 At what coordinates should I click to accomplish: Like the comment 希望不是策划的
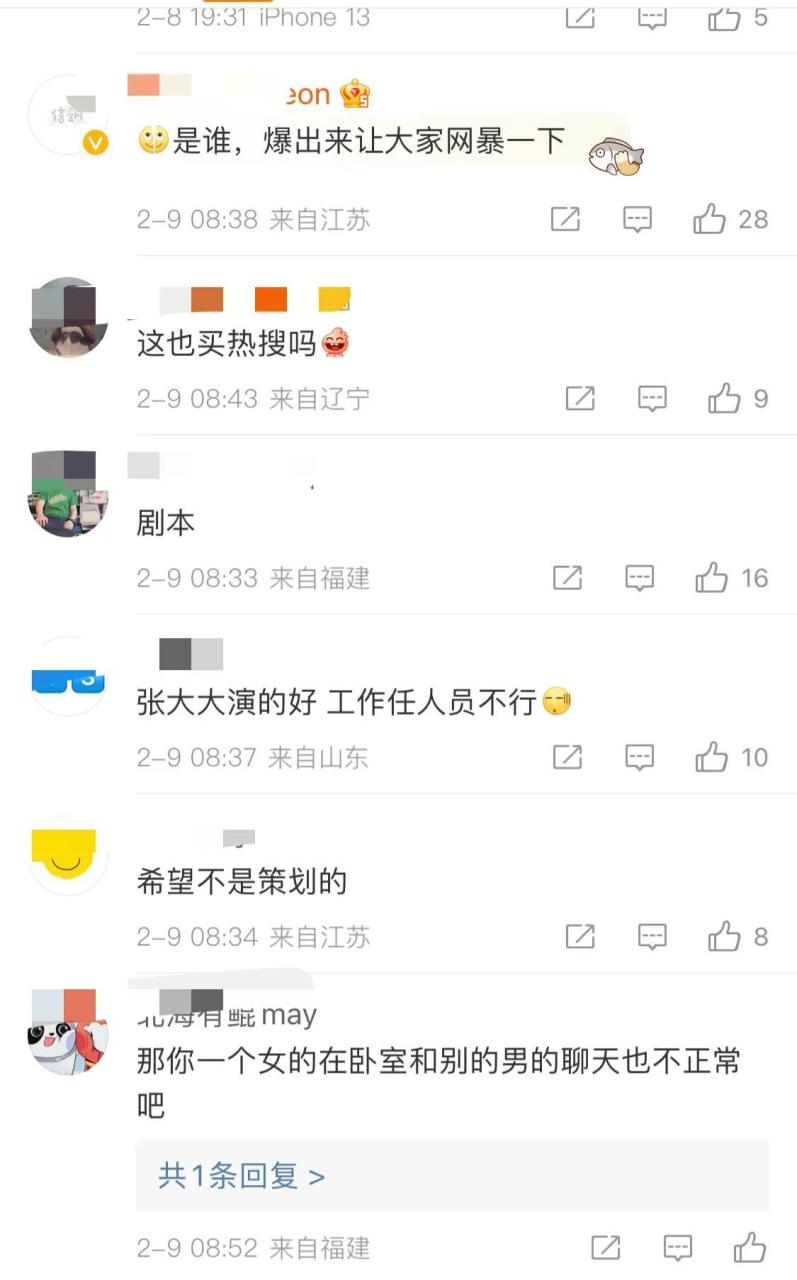pos(724,937)
